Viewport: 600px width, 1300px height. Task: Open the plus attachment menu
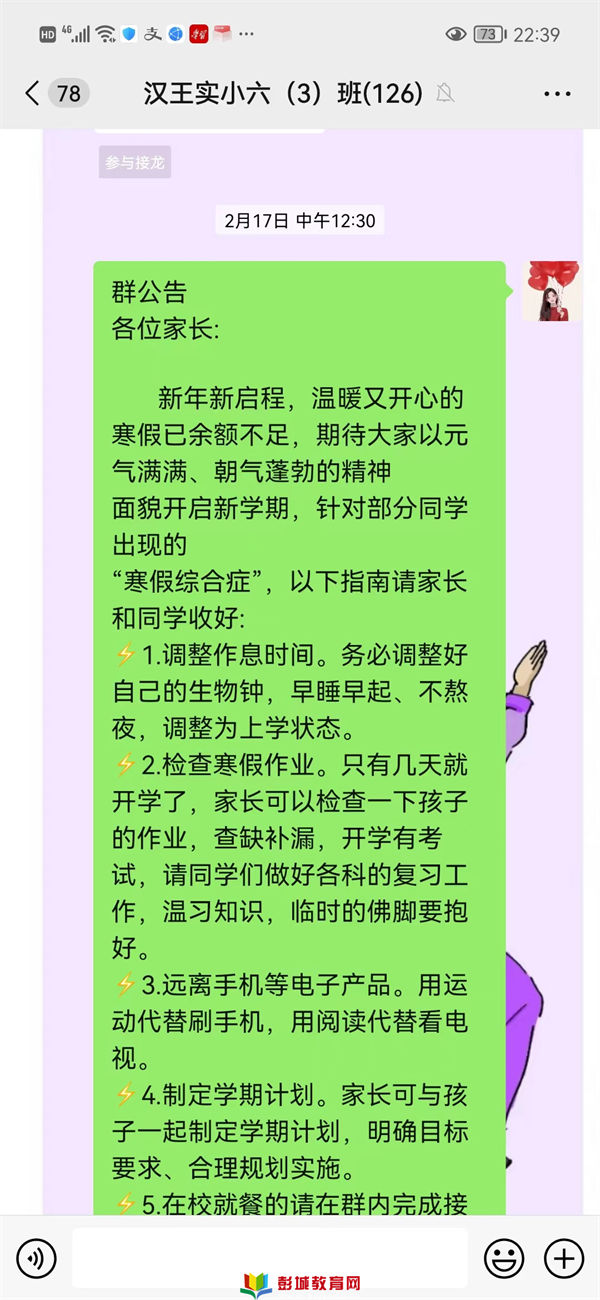coord(563,1257)
